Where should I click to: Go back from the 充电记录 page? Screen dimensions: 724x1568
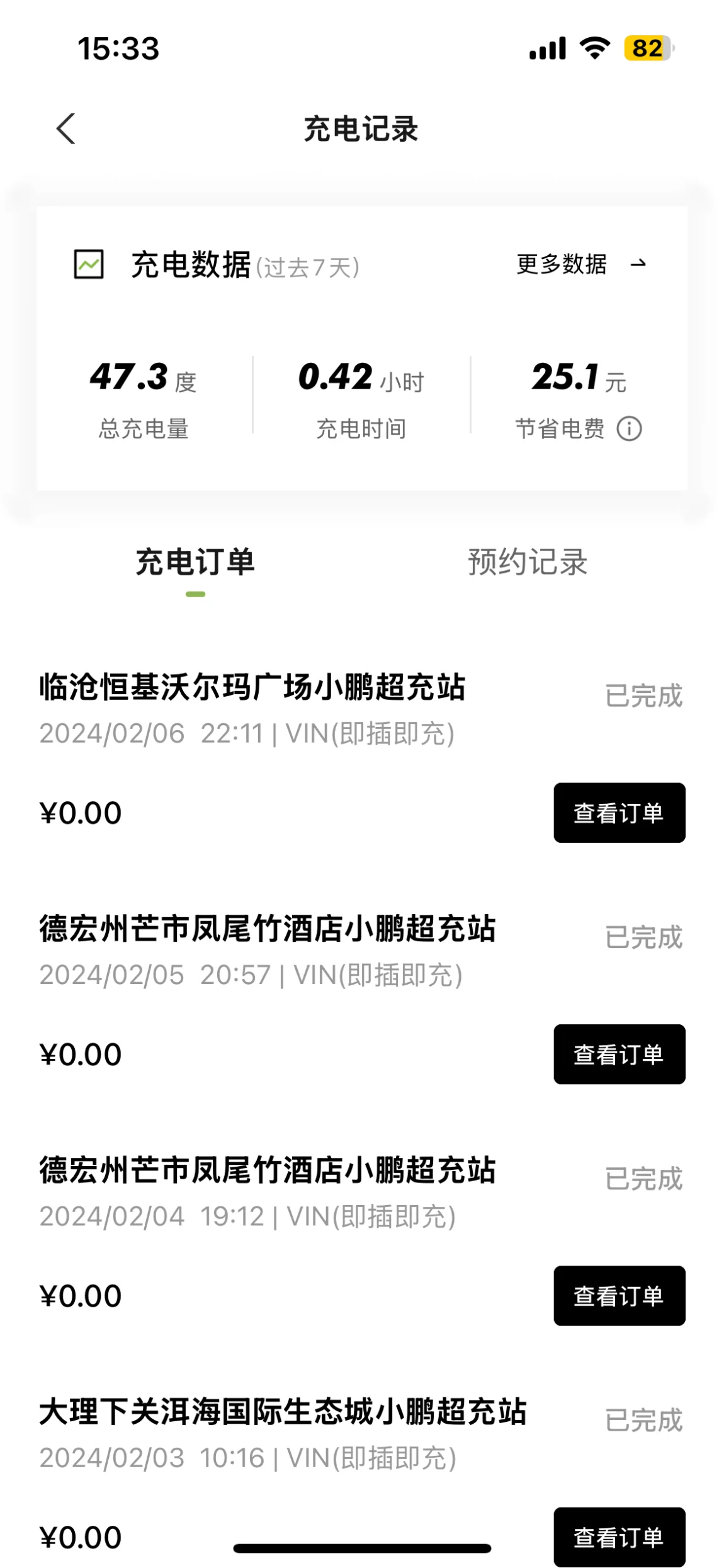(66, 129)
